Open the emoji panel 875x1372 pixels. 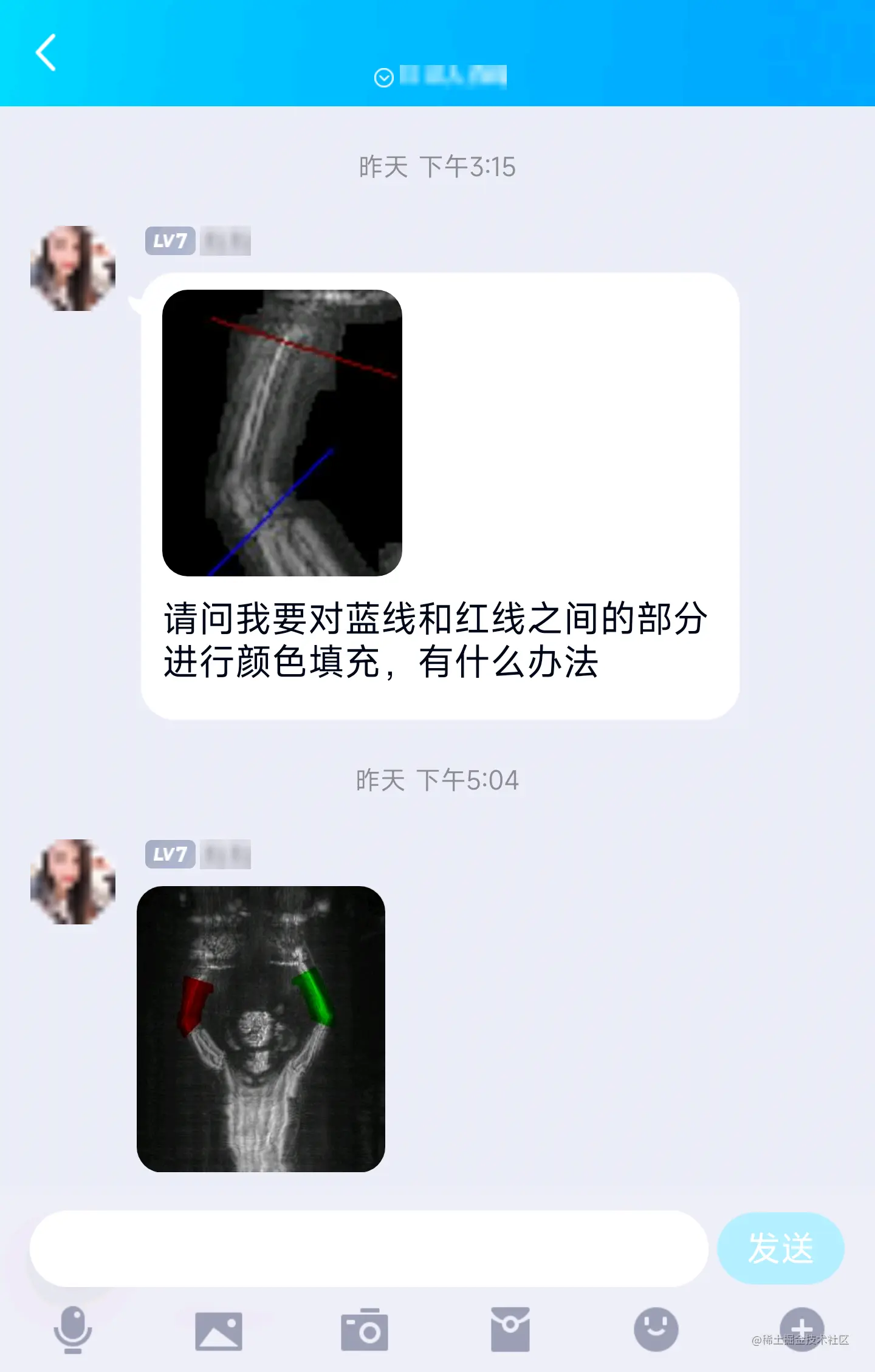point(656,1329)
